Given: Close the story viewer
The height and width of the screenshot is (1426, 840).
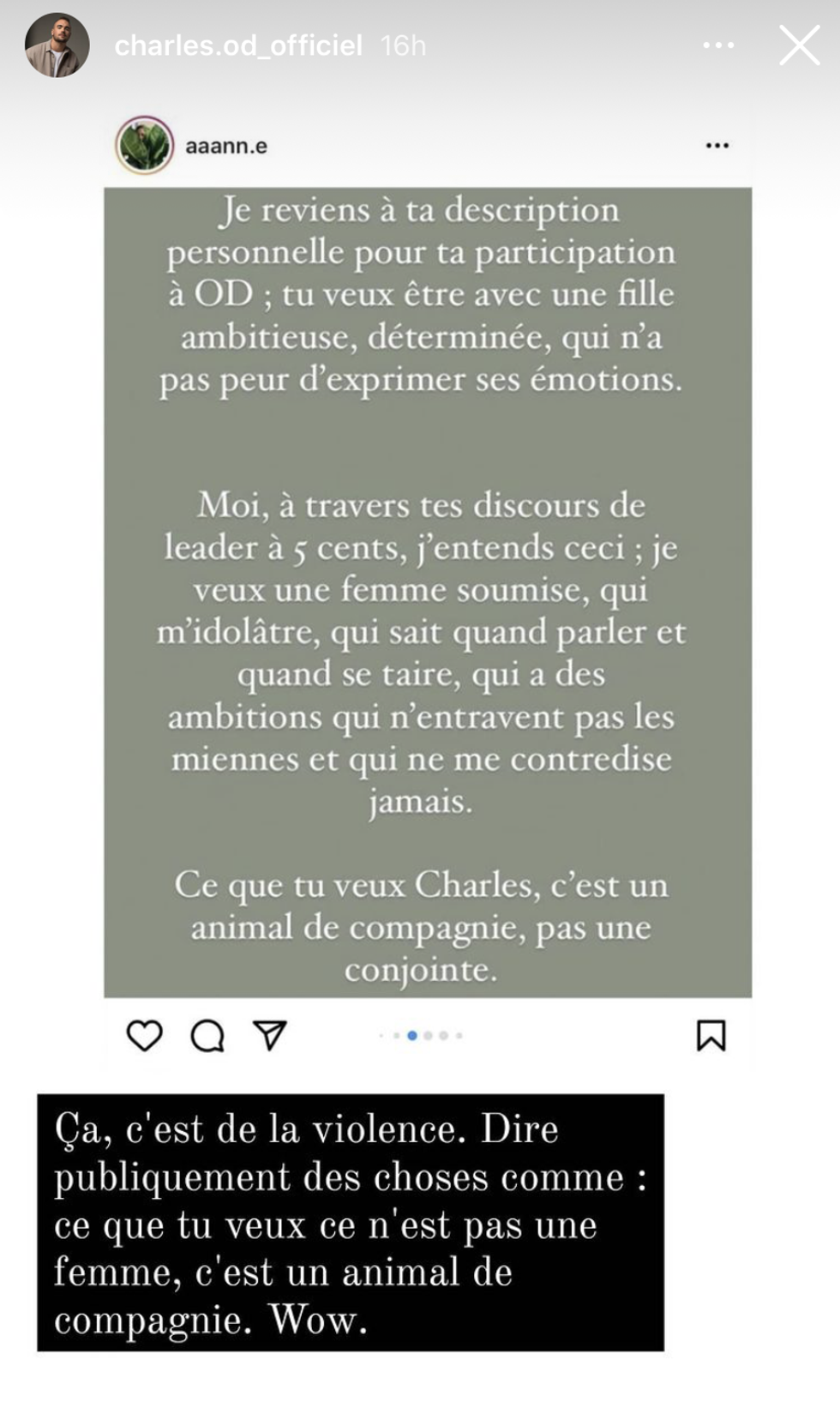Looking at the screenshot, I should (799, 45).
